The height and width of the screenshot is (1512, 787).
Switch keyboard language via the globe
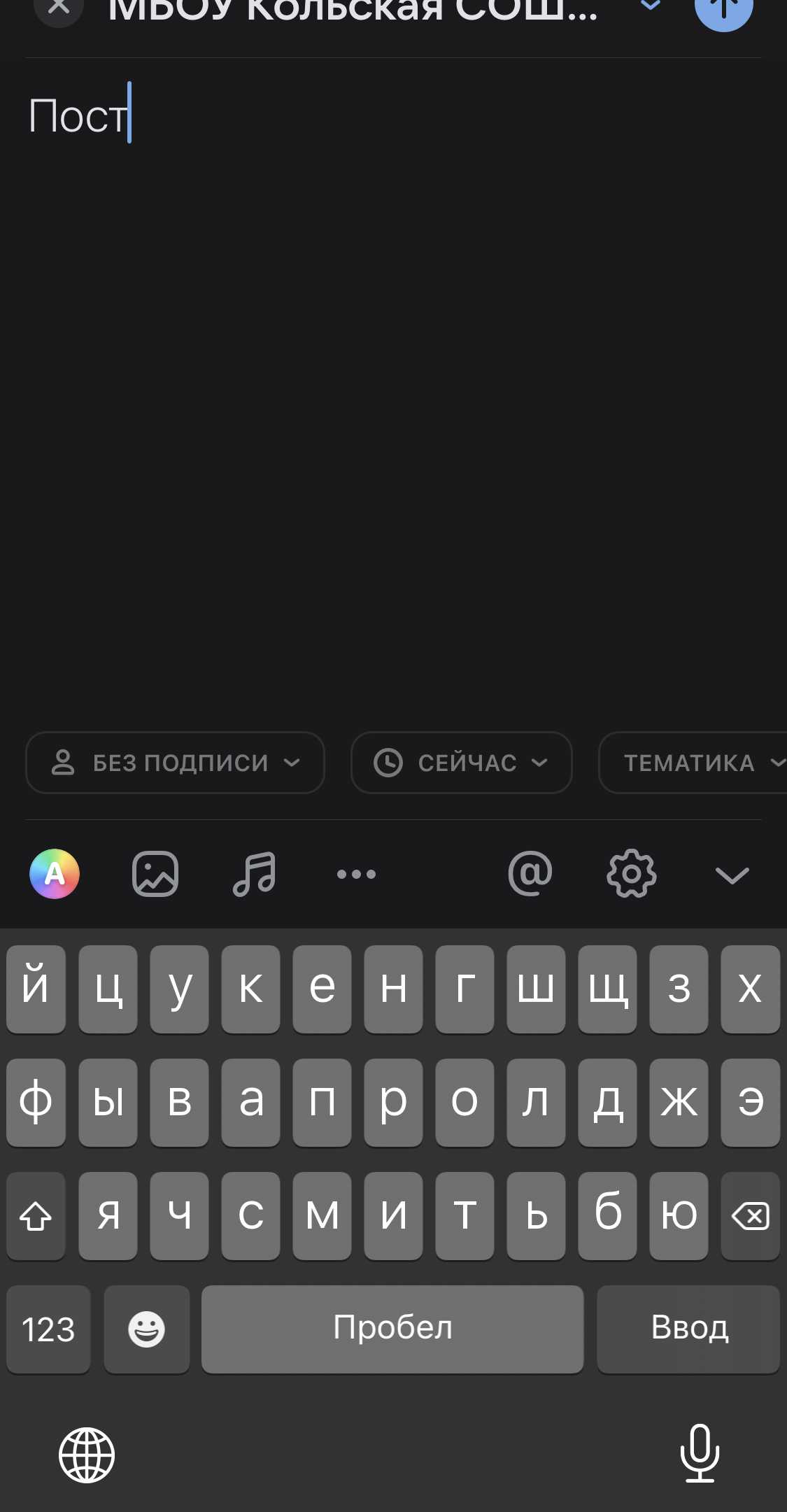pyautogui.click(x=87, y=1455)
